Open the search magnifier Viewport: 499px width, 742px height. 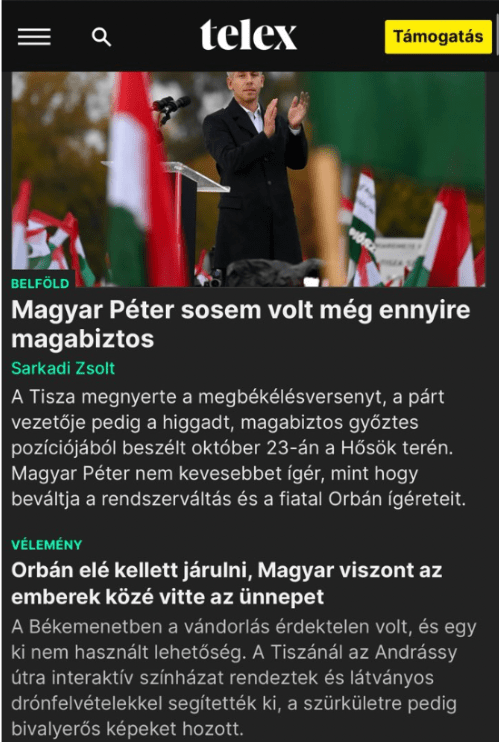(x=101, y=37)
